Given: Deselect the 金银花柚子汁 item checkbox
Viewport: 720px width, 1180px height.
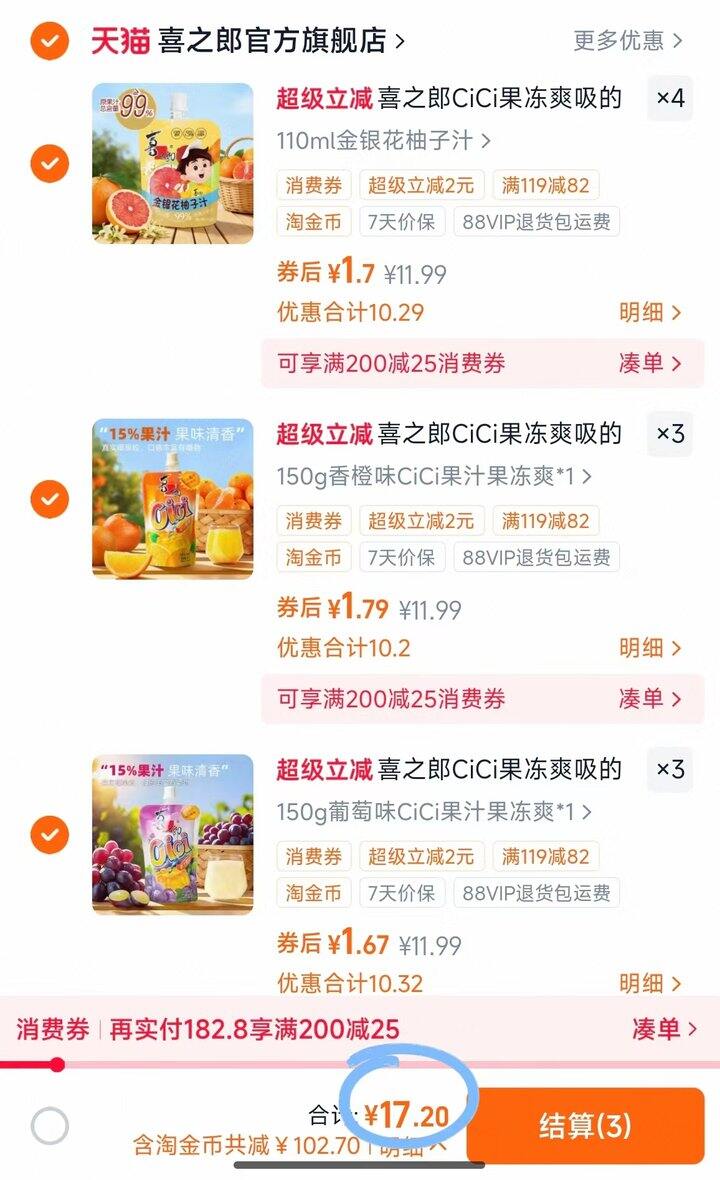Looking at the screenshot, I should [49, 162].
